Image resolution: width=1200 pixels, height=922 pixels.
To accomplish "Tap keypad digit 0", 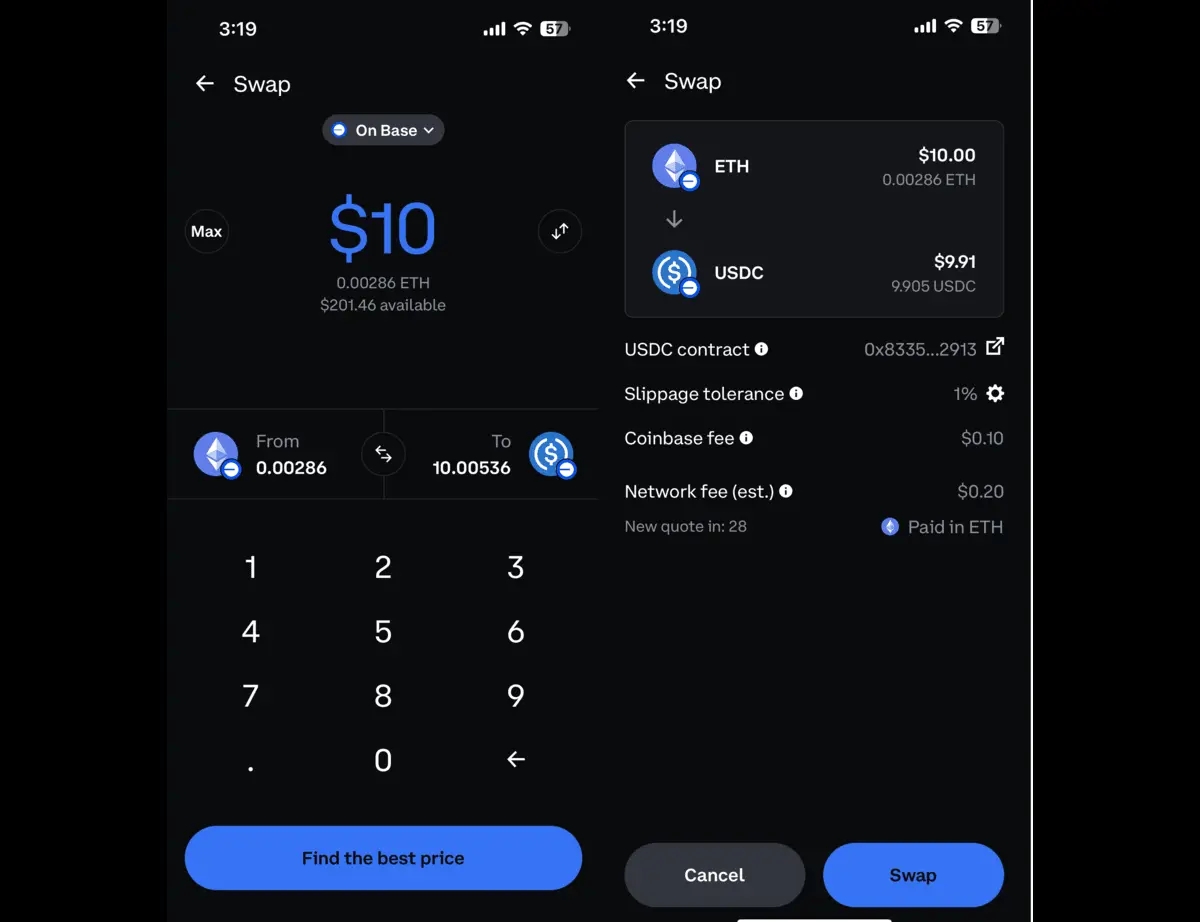I will [383, 760].
